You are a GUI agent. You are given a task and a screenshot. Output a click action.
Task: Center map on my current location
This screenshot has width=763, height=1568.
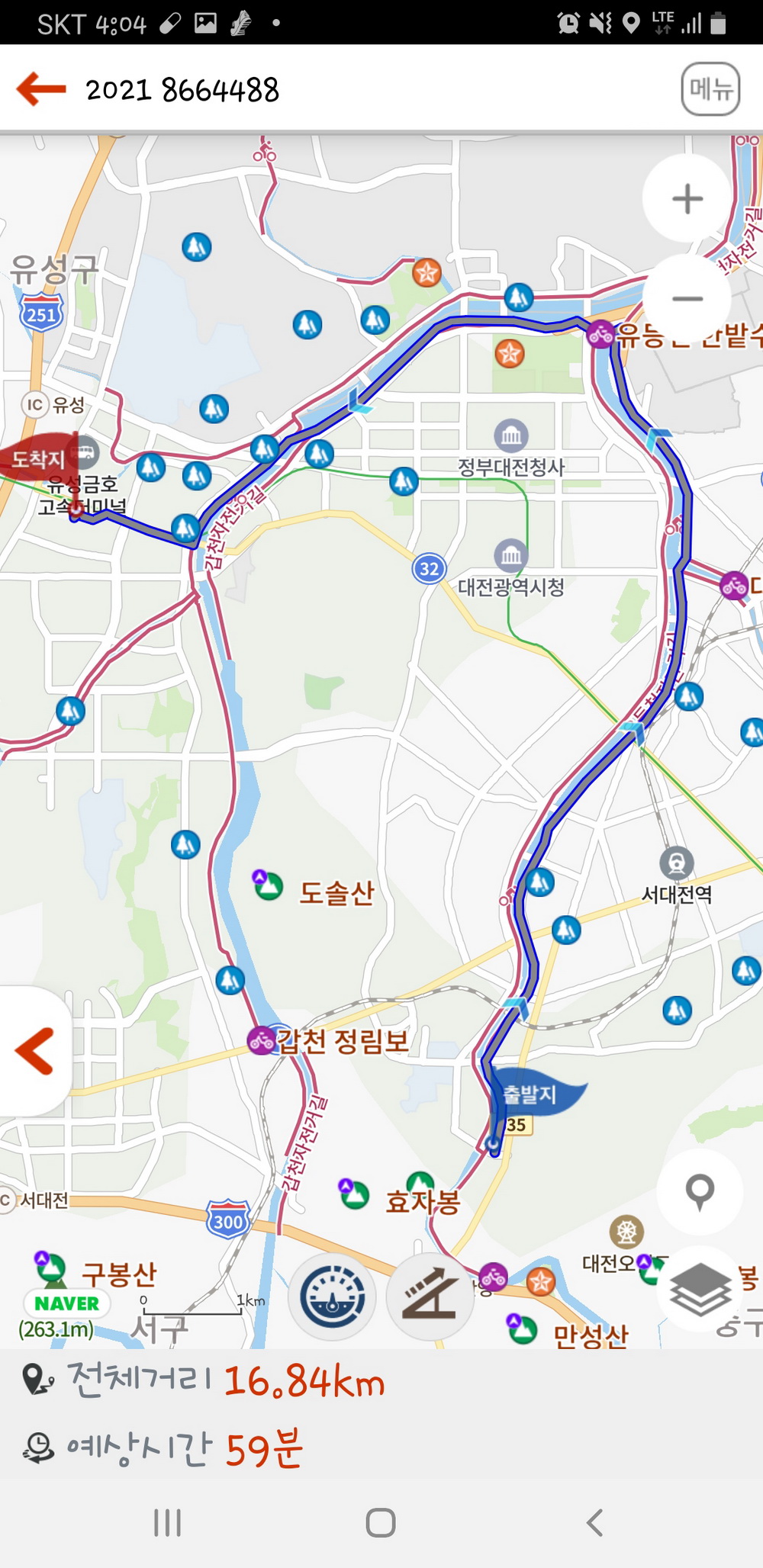pyautogui.click(x=700, y=1192)
